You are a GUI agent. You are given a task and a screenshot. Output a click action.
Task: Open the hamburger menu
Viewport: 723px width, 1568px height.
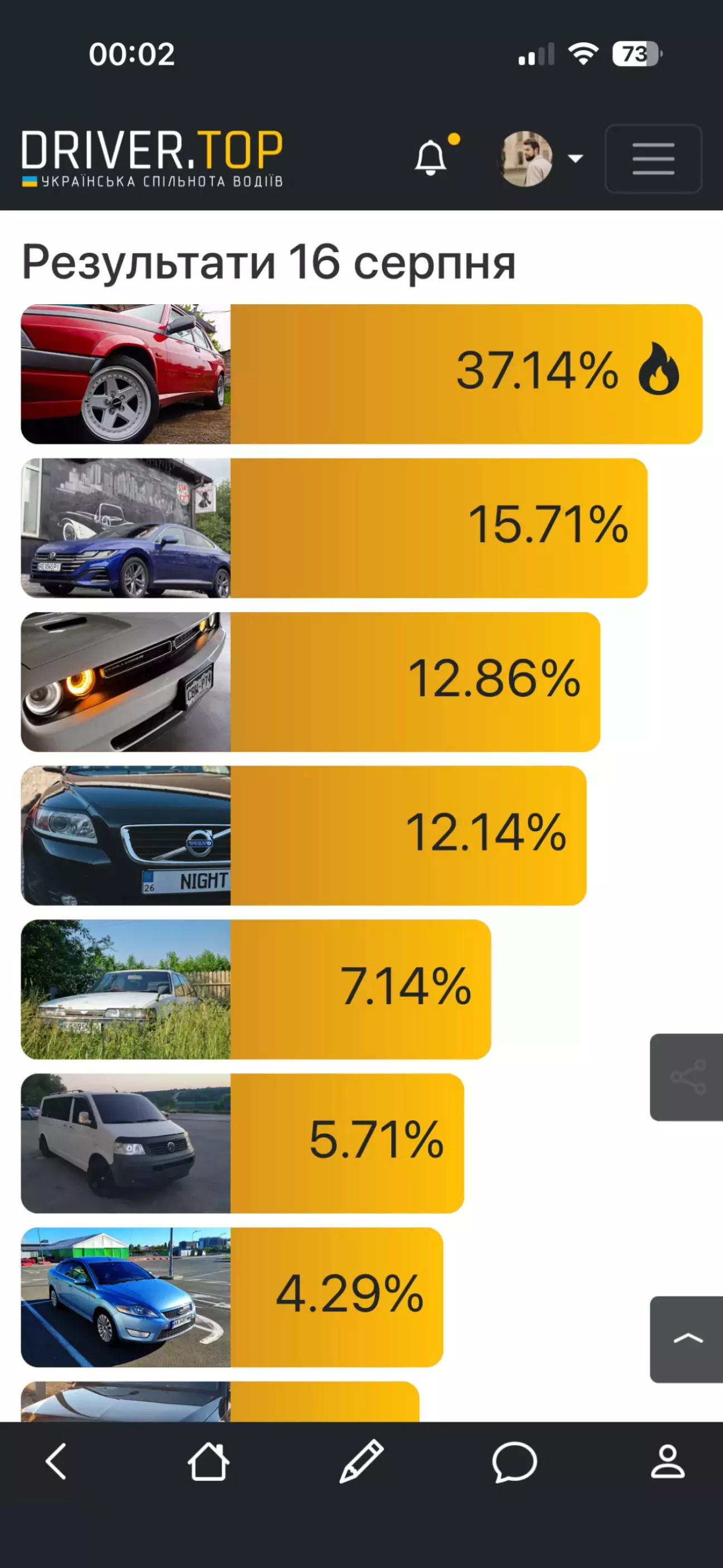tap(653, 159)
